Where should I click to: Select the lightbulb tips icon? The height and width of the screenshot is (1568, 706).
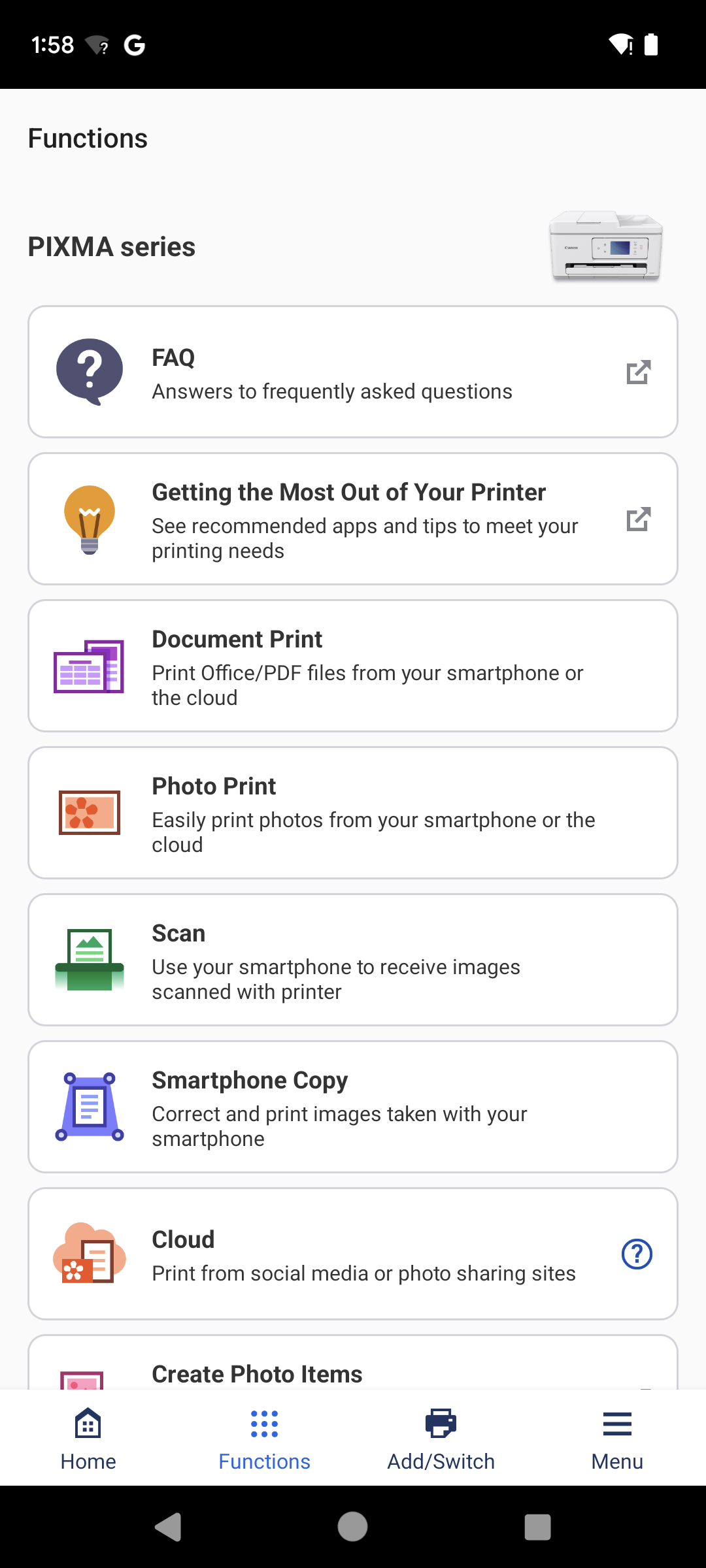click(88, 518)
